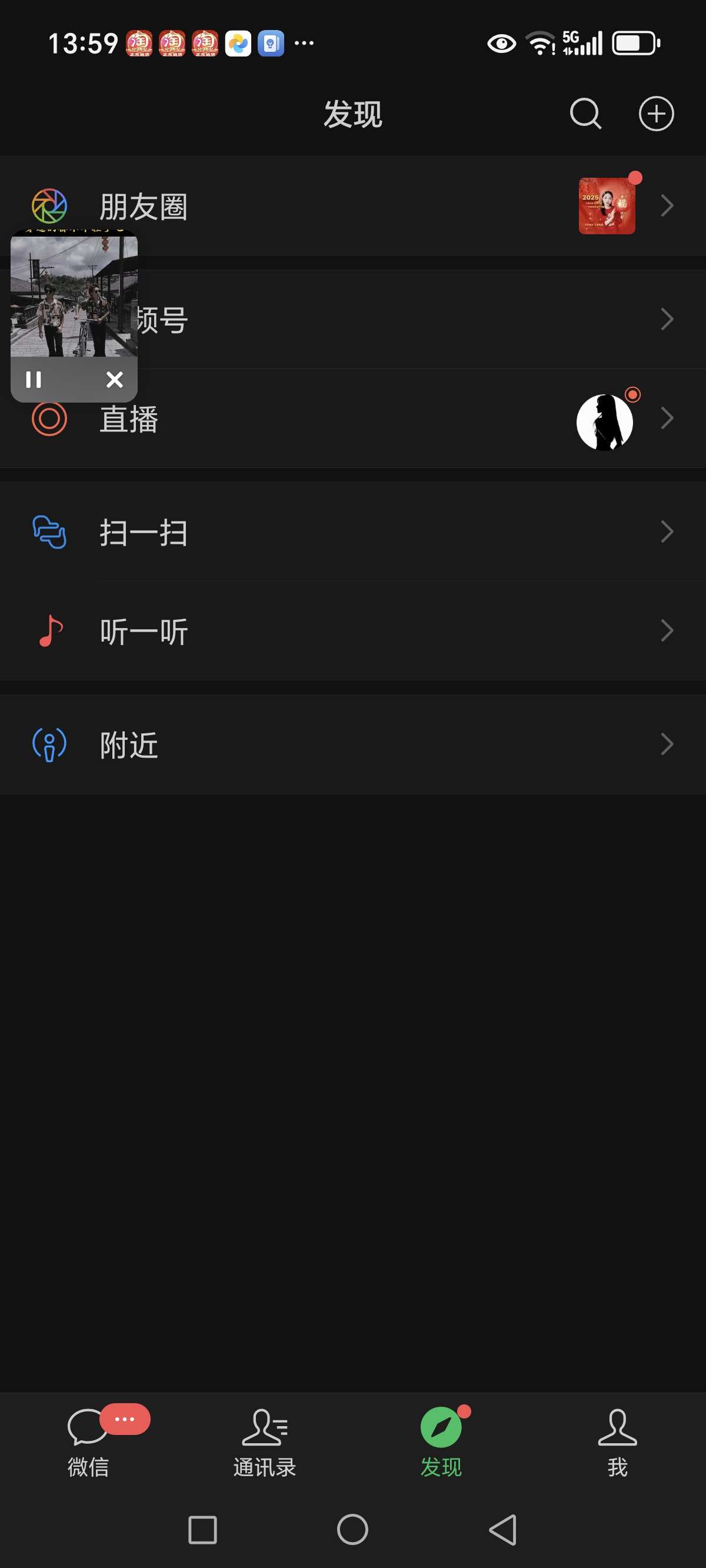Expand the floating video thumbnail
706x1568 pixels.
(74, 297)
